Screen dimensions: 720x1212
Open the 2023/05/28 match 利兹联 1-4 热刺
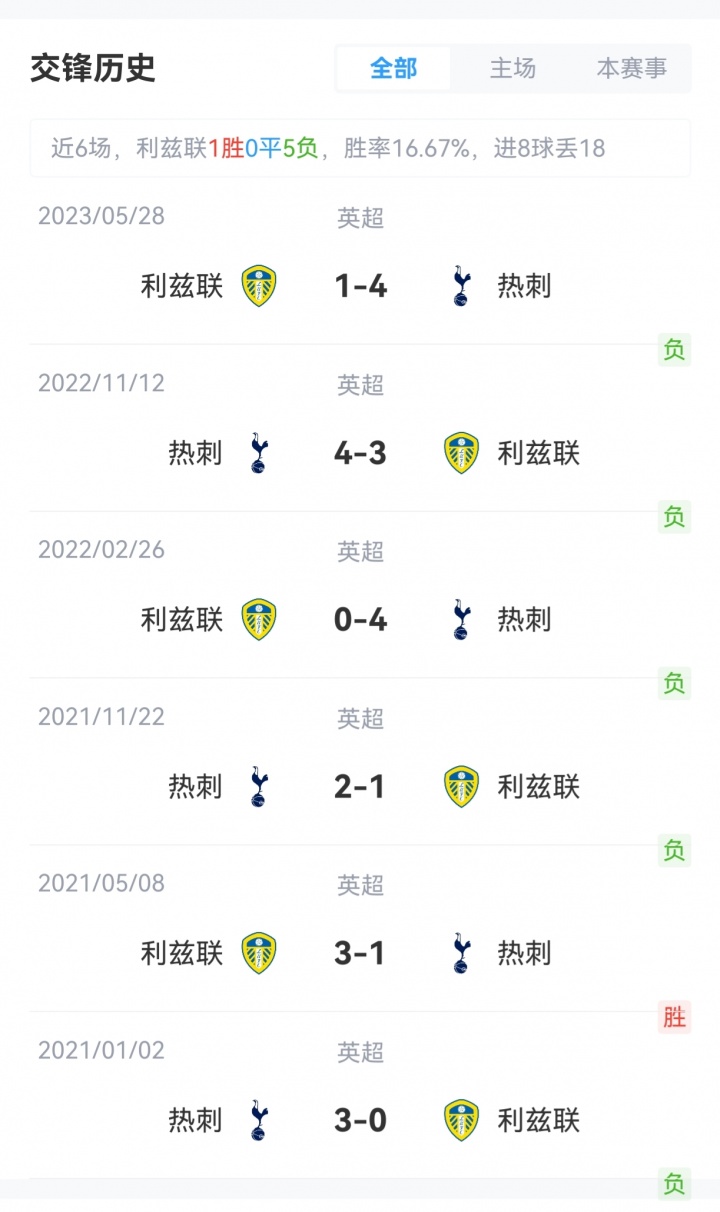point(360,286)
